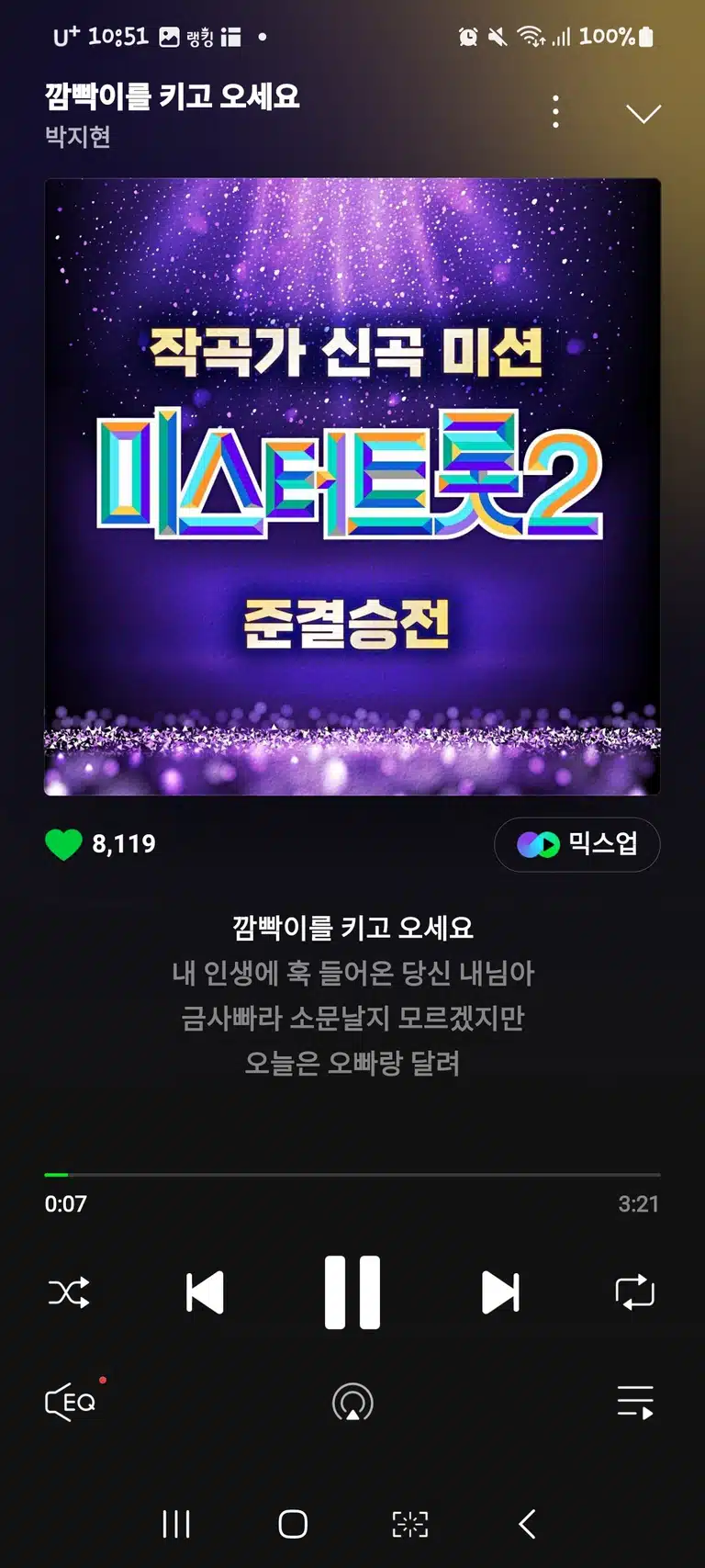This screenshot has width=705, height=1568.
Task: Skip to the previous track
Action: [205, 1292]
